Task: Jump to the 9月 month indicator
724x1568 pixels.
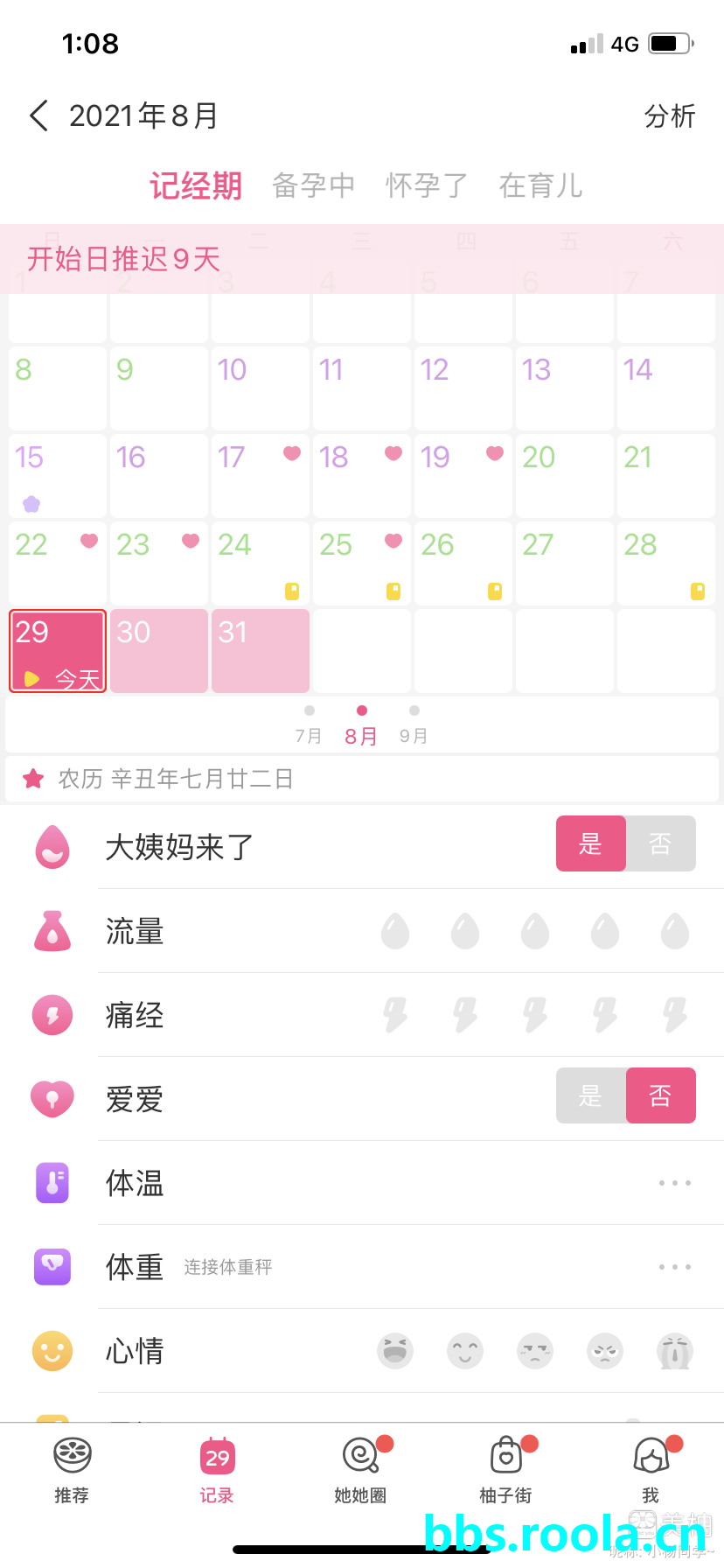Action: click(x=414, y=725)
